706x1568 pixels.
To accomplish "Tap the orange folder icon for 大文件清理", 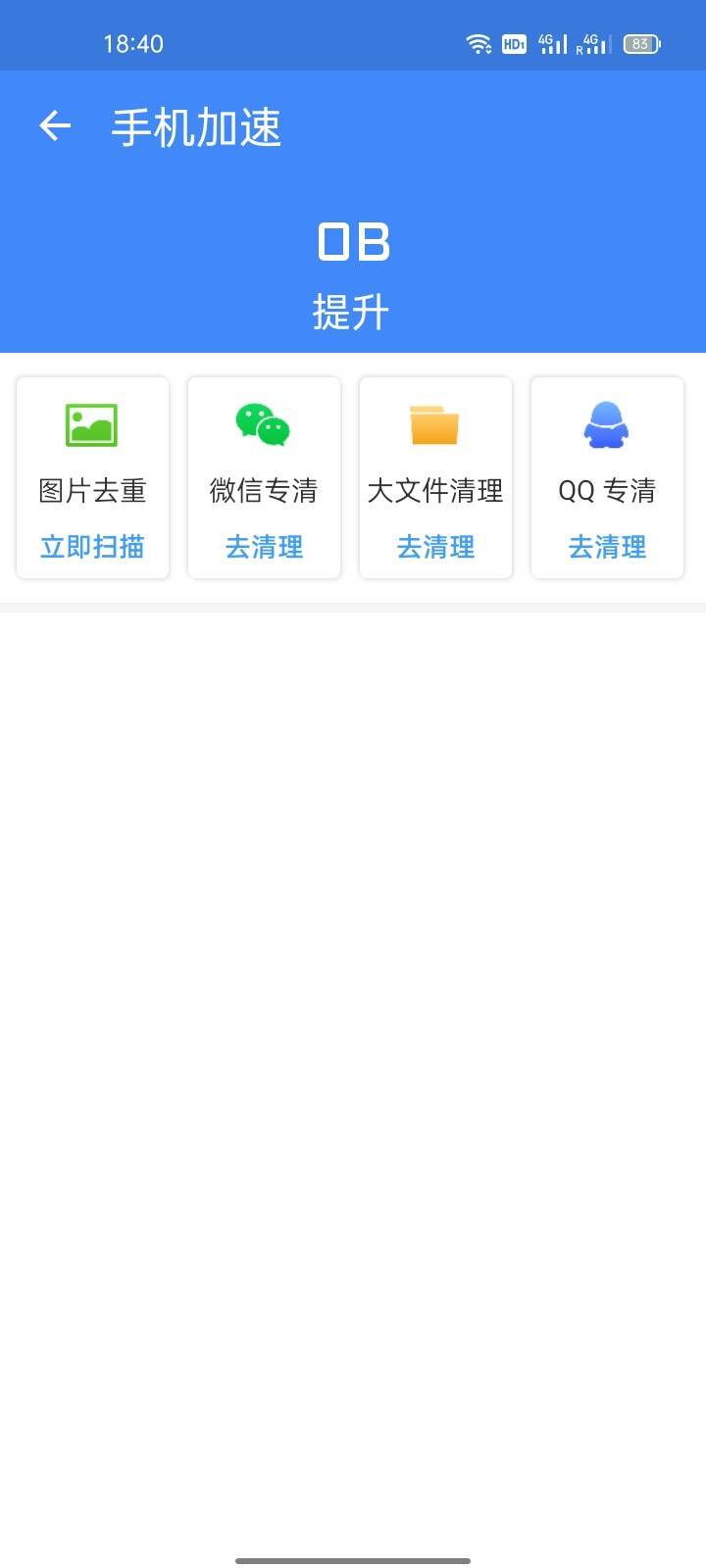I will [x=434, y=425].
